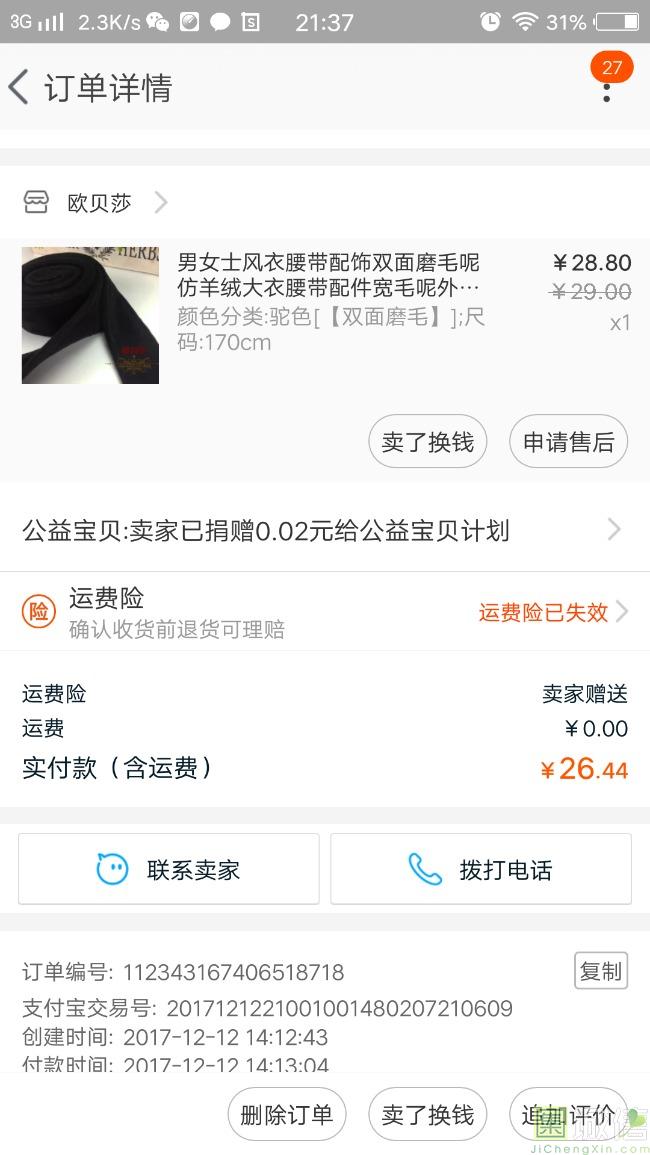Image resolution: width=650 pixels, height=1155 pixels.
Task: Tap 卖了换钱 in the product card
Action: [x=427, y=442]
